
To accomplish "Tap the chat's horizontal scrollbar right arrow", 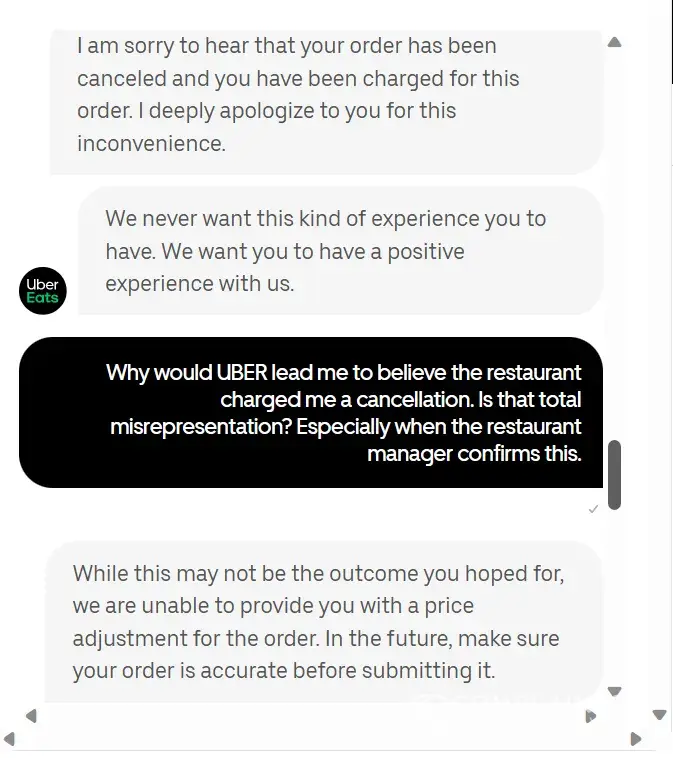I will coord(590,716).
